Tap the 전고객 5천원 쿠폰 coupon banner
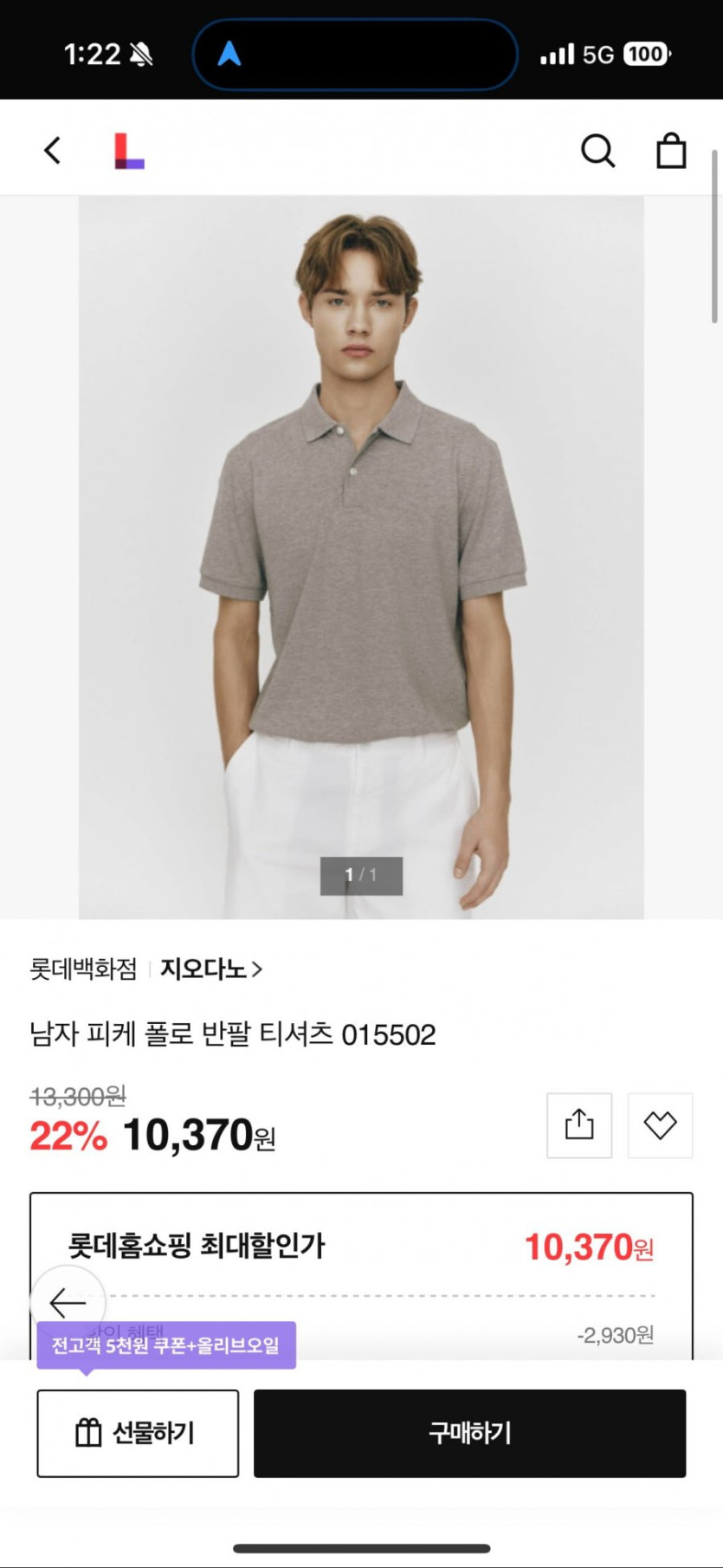Screen dimensions: 723x1568 [167, 1344]
